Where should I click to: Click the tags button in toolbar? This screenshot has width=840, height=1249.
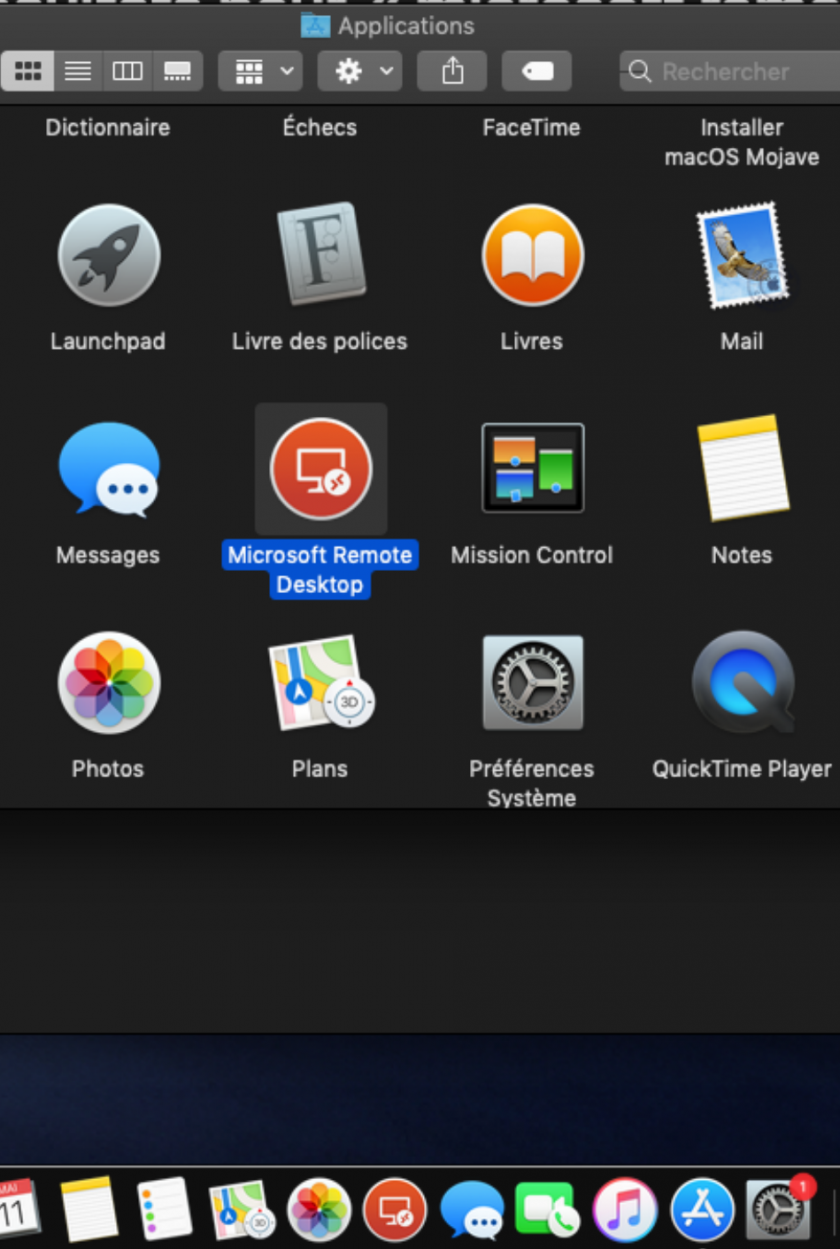(537, 71)
